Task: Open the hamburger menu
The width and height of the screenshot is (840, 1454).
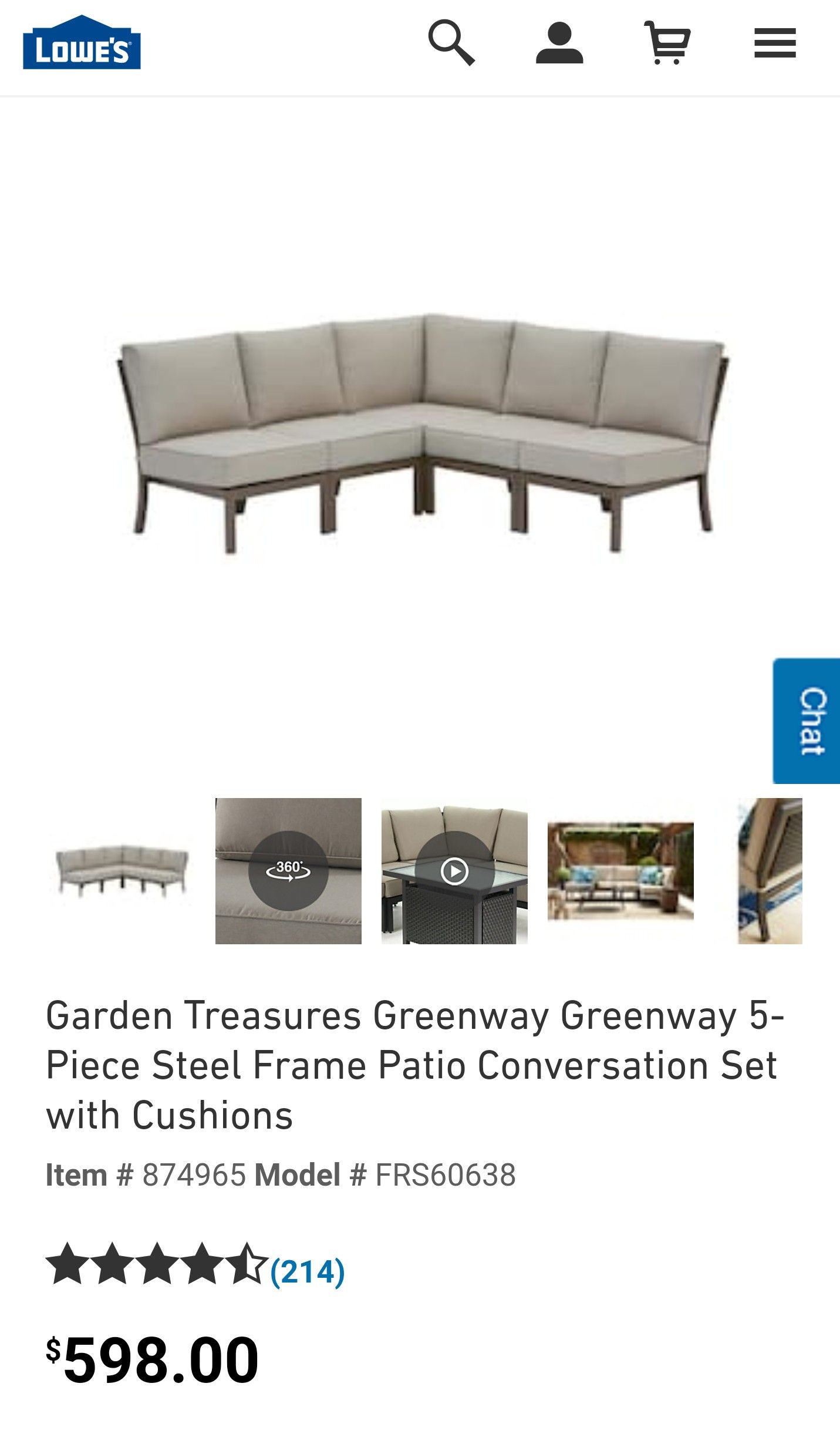Action: (775, 43)
